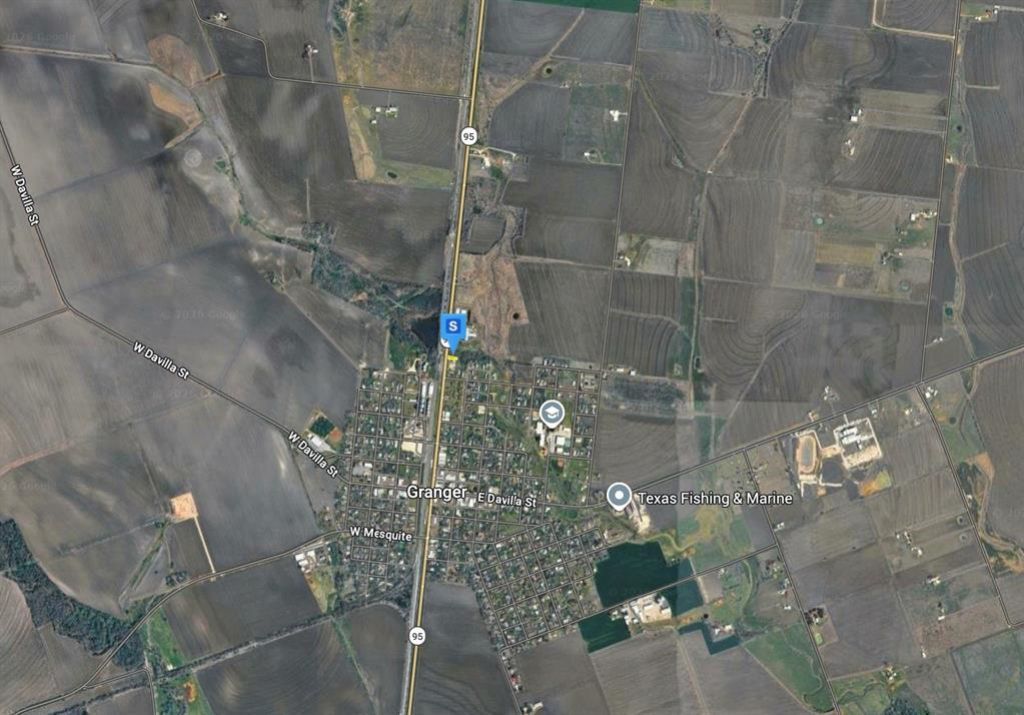
Task: Open the school marker in Granger
Action: 551,412
